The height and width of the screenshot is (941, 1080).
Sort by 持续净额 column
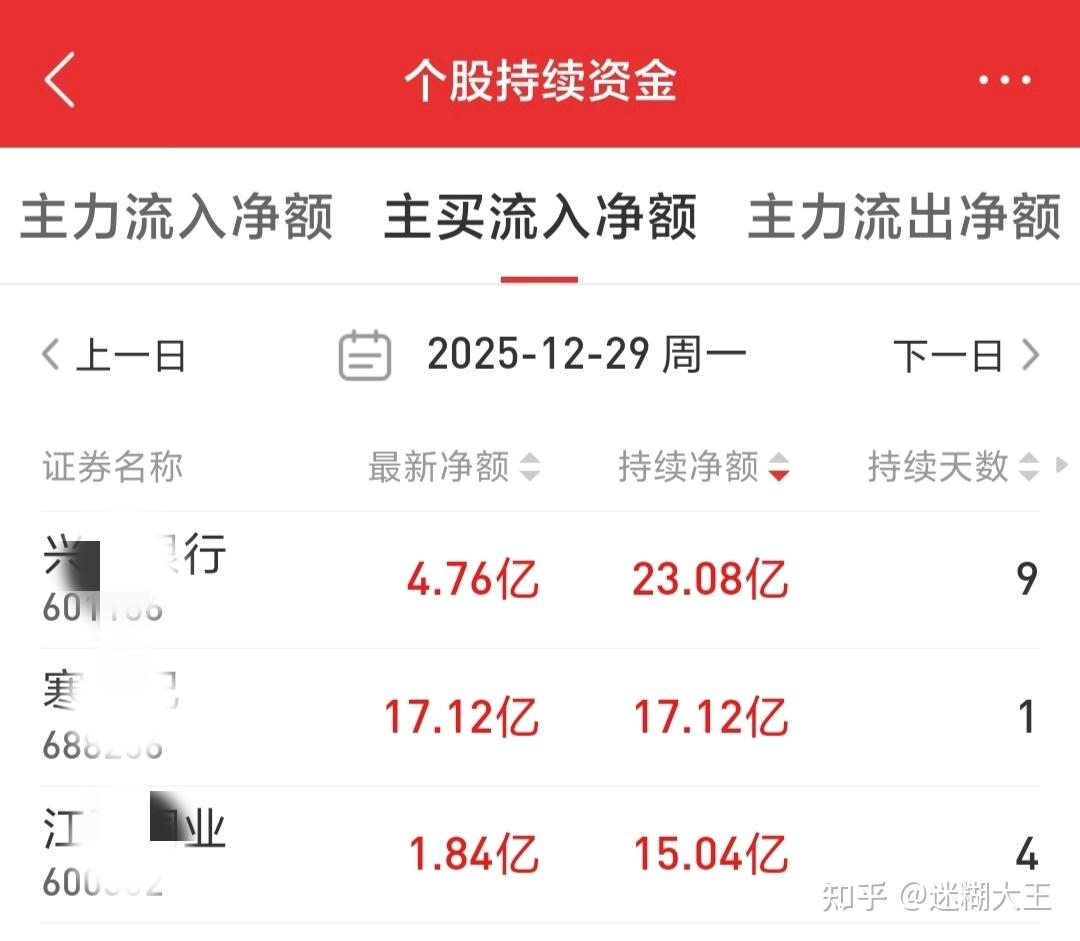pos(703,466)
